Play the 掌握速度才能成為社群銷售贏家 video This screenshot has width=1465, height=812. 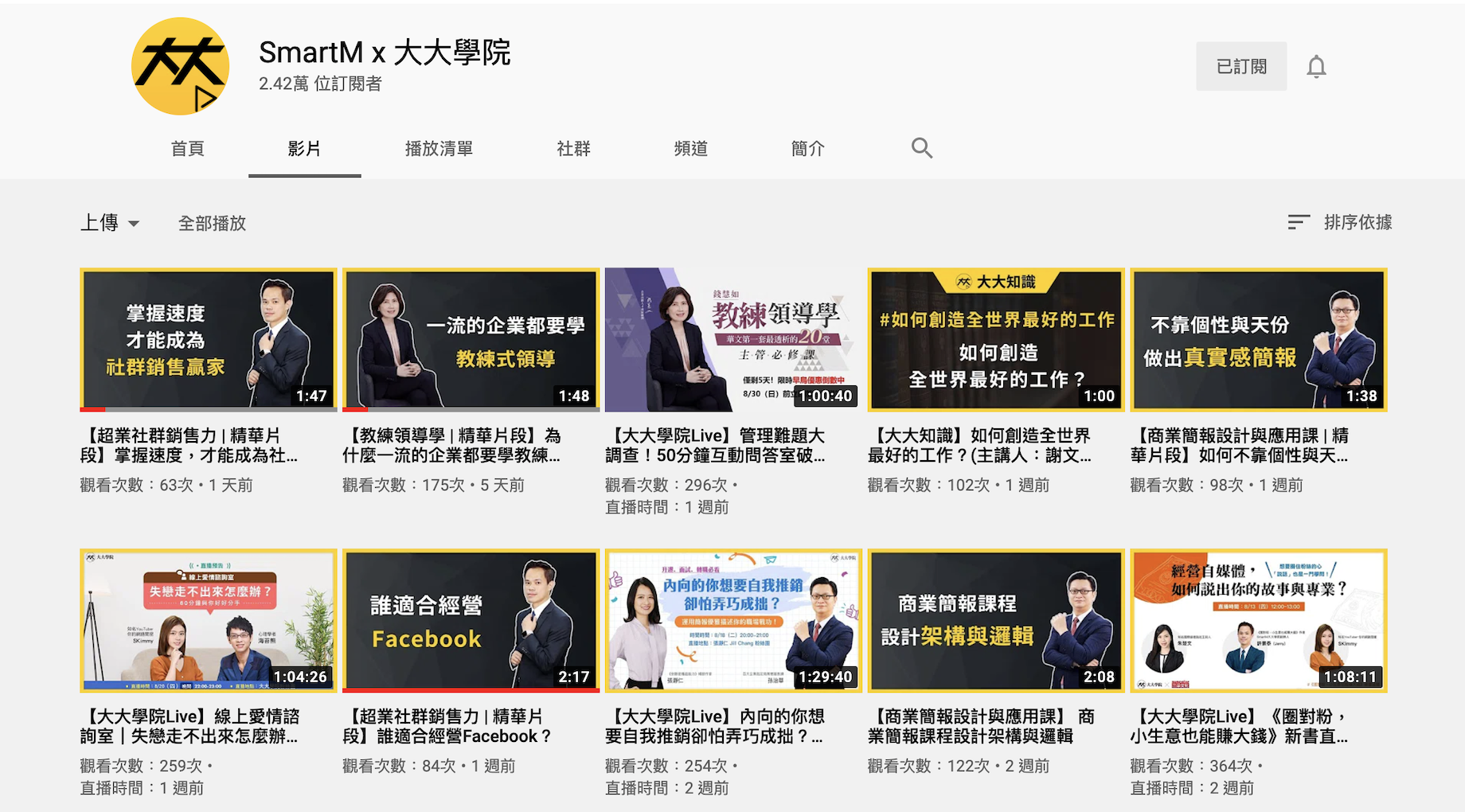click(x=209, y=340)
